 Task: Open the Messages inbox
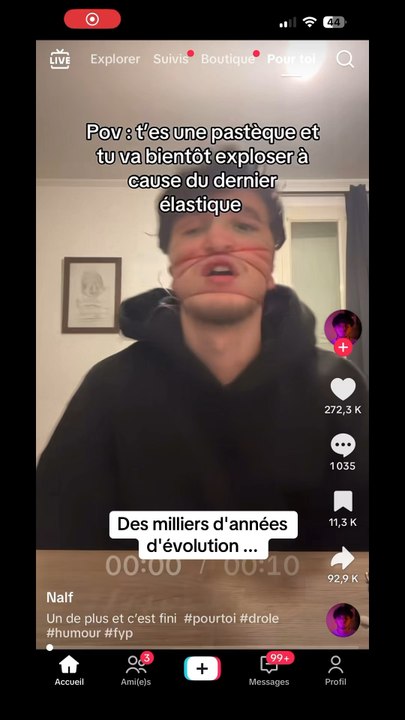point(269,670)
